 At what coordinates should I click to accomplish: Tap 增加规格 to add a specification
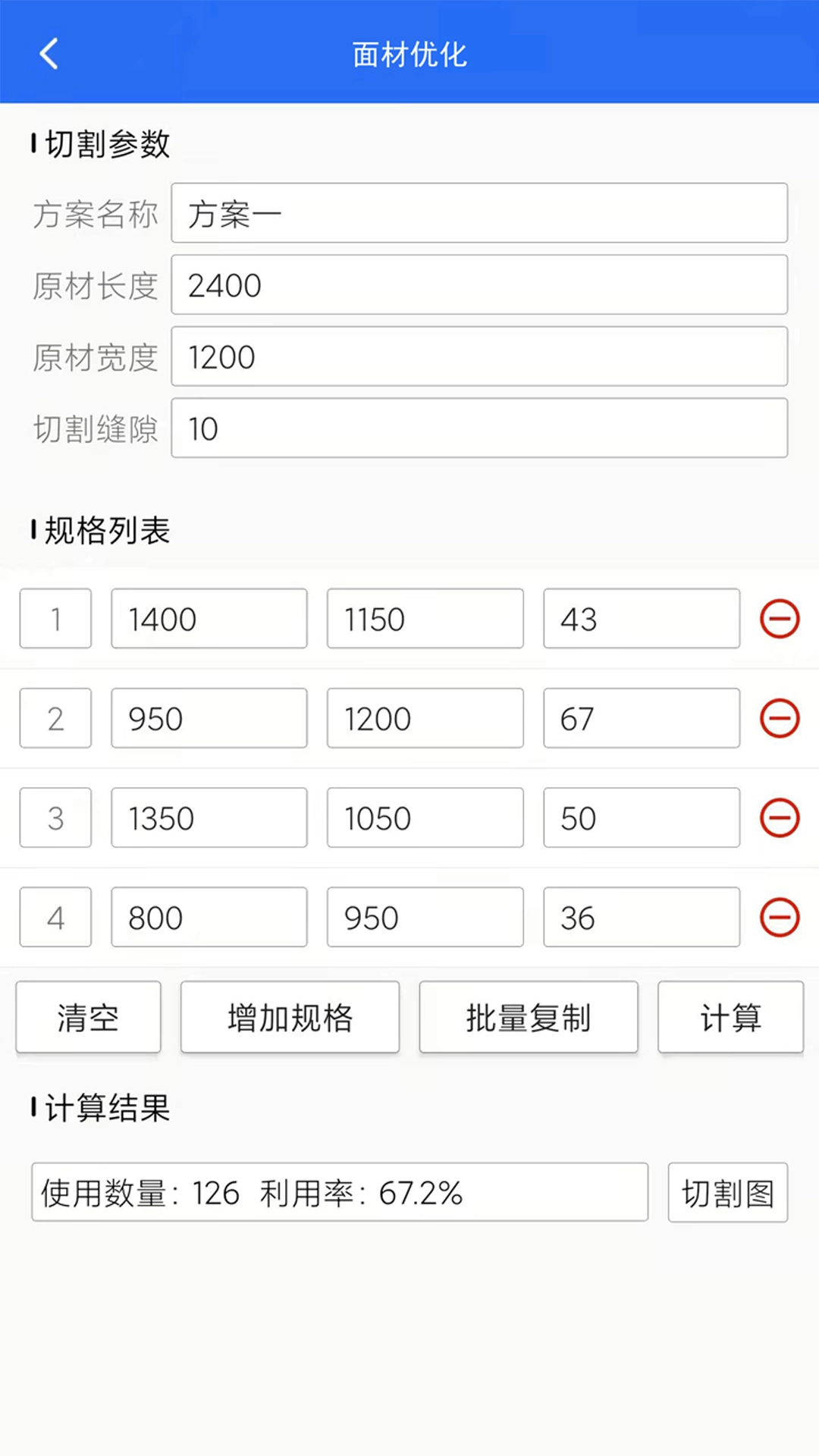tap(290, 1017)
